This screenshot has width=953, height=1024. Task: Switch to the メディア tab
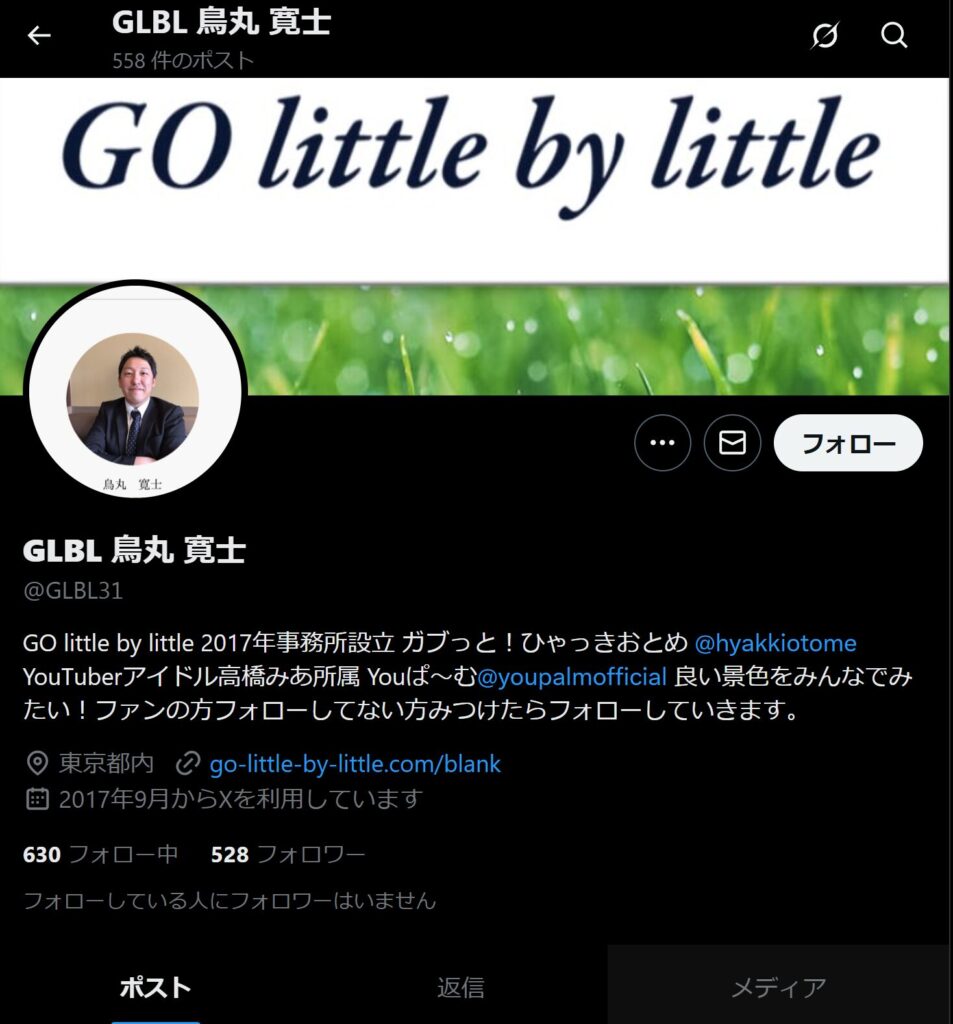pos(778,988)
